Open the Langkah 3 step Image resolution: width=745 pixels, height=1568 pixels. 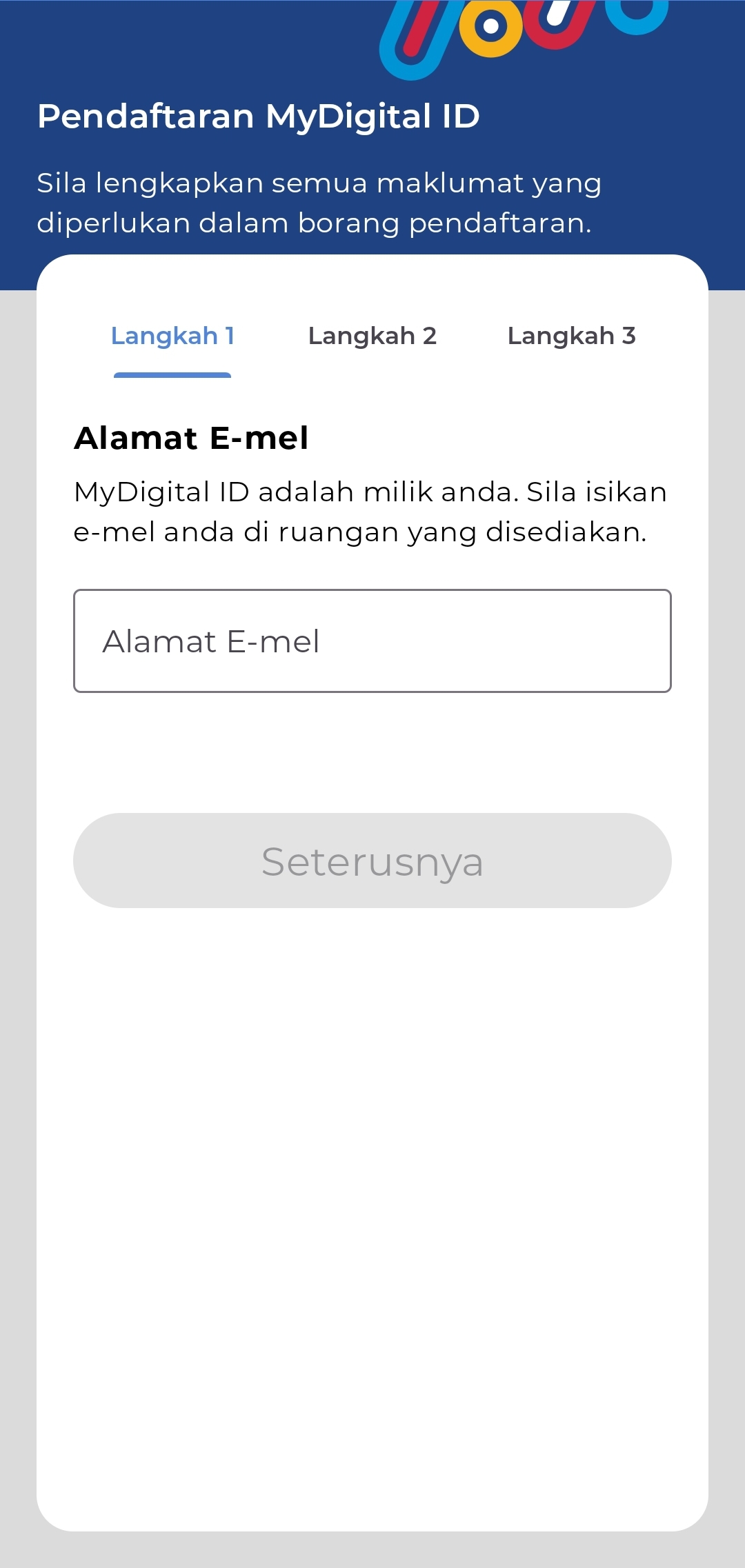tap(573, 336)
